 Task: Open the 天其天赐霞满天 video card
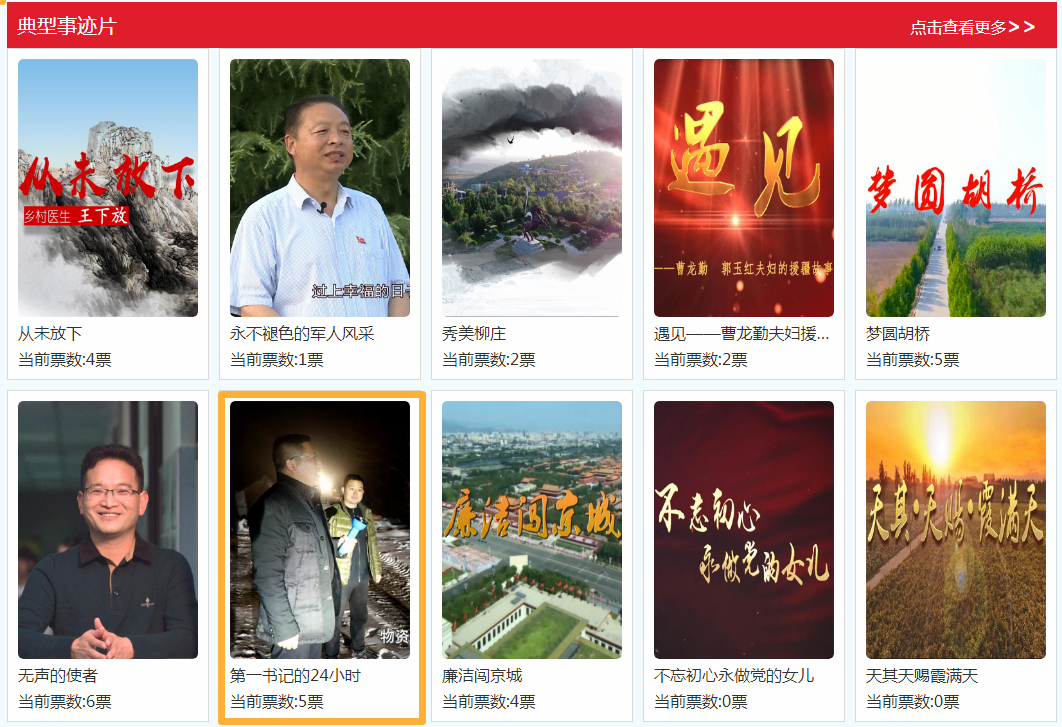[956, 530]
